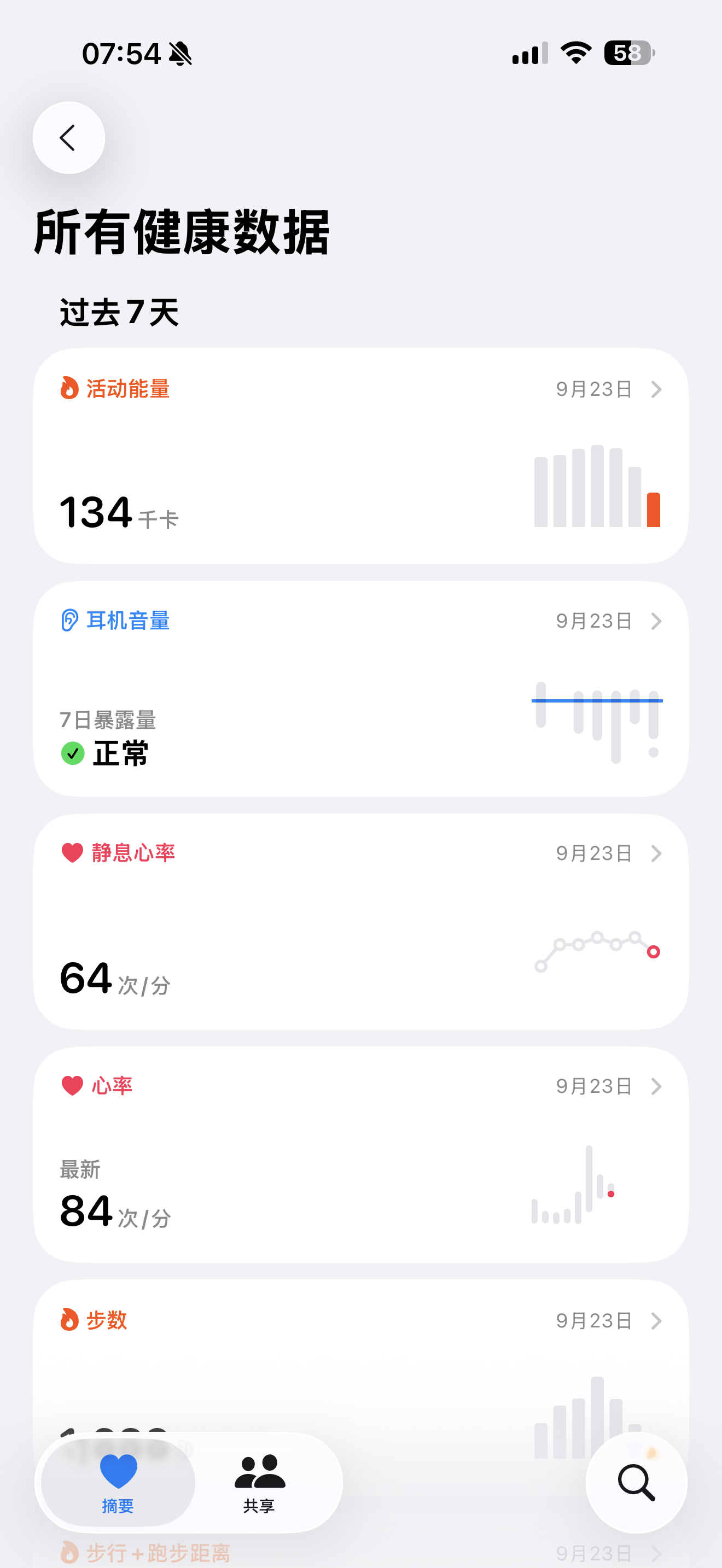Open the 静息心率 card
Screen dimensions: 722x1568
pos(360,921)
